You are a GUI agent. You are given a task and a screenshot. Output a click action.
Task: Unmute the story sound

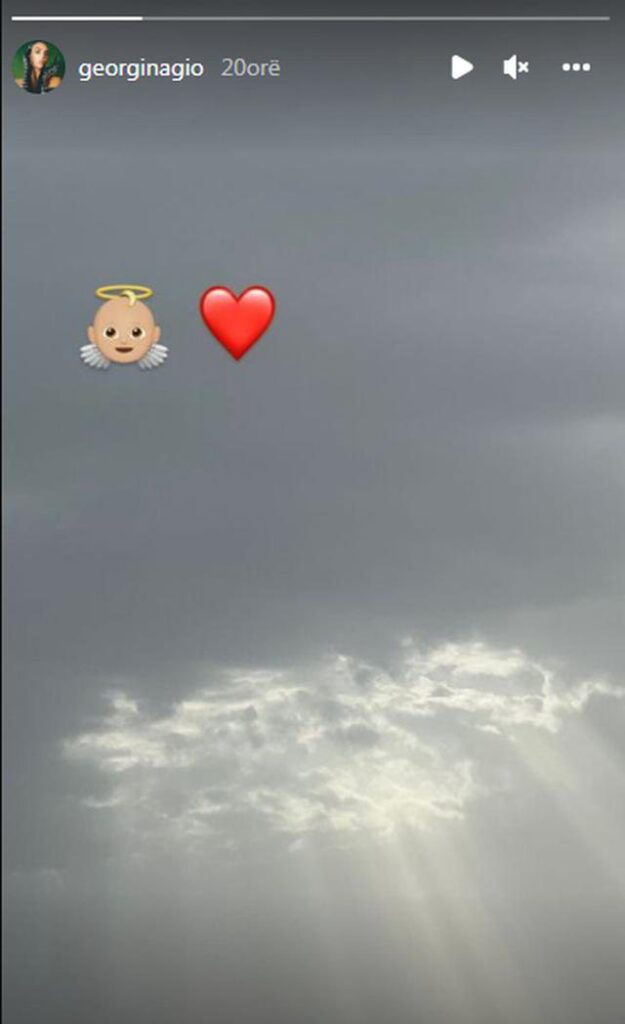pyautogui.click(x=516, y=67)
